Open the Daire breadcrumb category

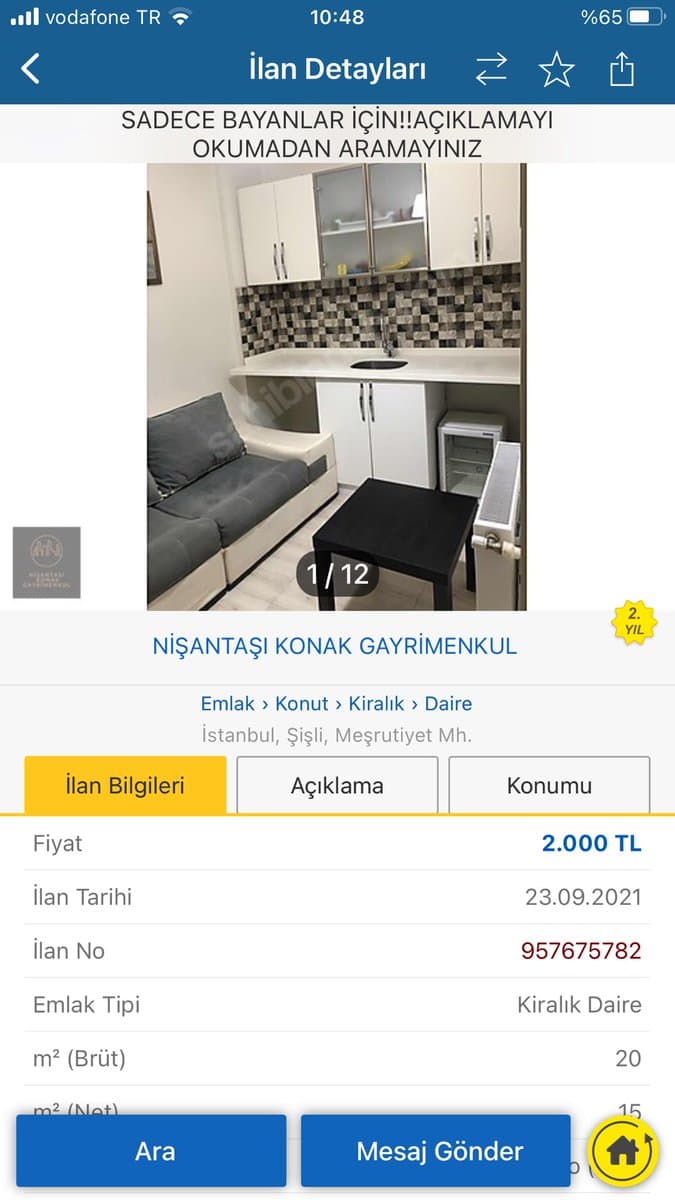(448, 703)
